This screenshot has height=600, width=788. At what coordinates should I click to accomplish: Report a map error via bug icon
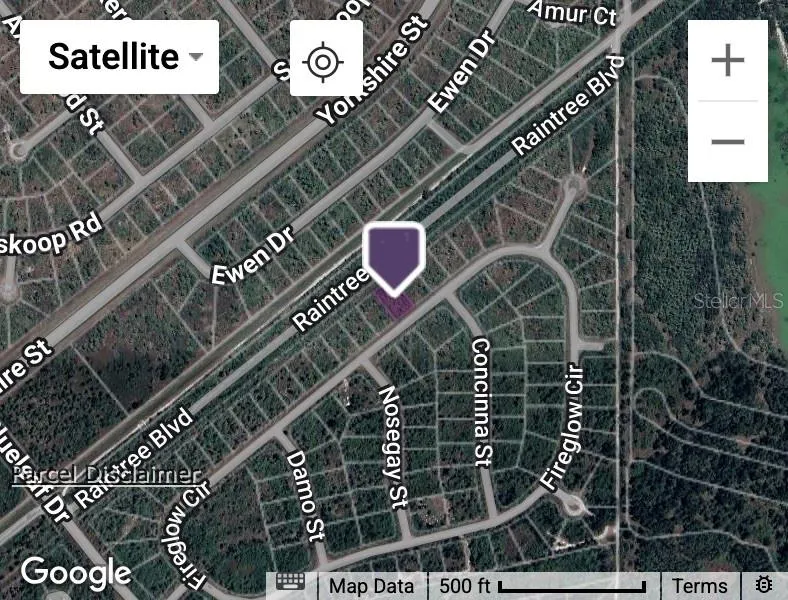[765, 586]
